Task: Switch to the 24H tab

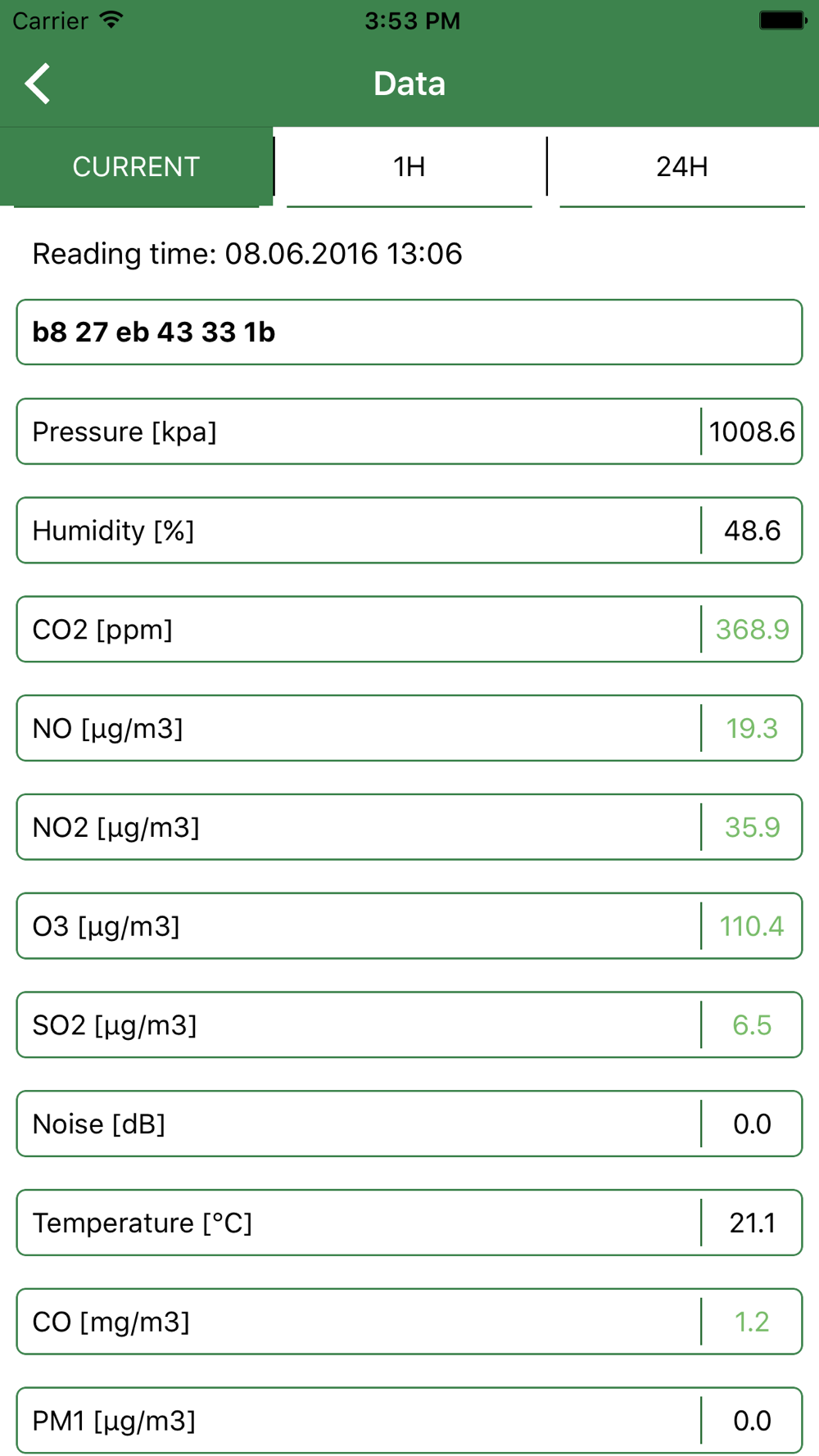Action: pyautogui.click(x=682, y=167)
